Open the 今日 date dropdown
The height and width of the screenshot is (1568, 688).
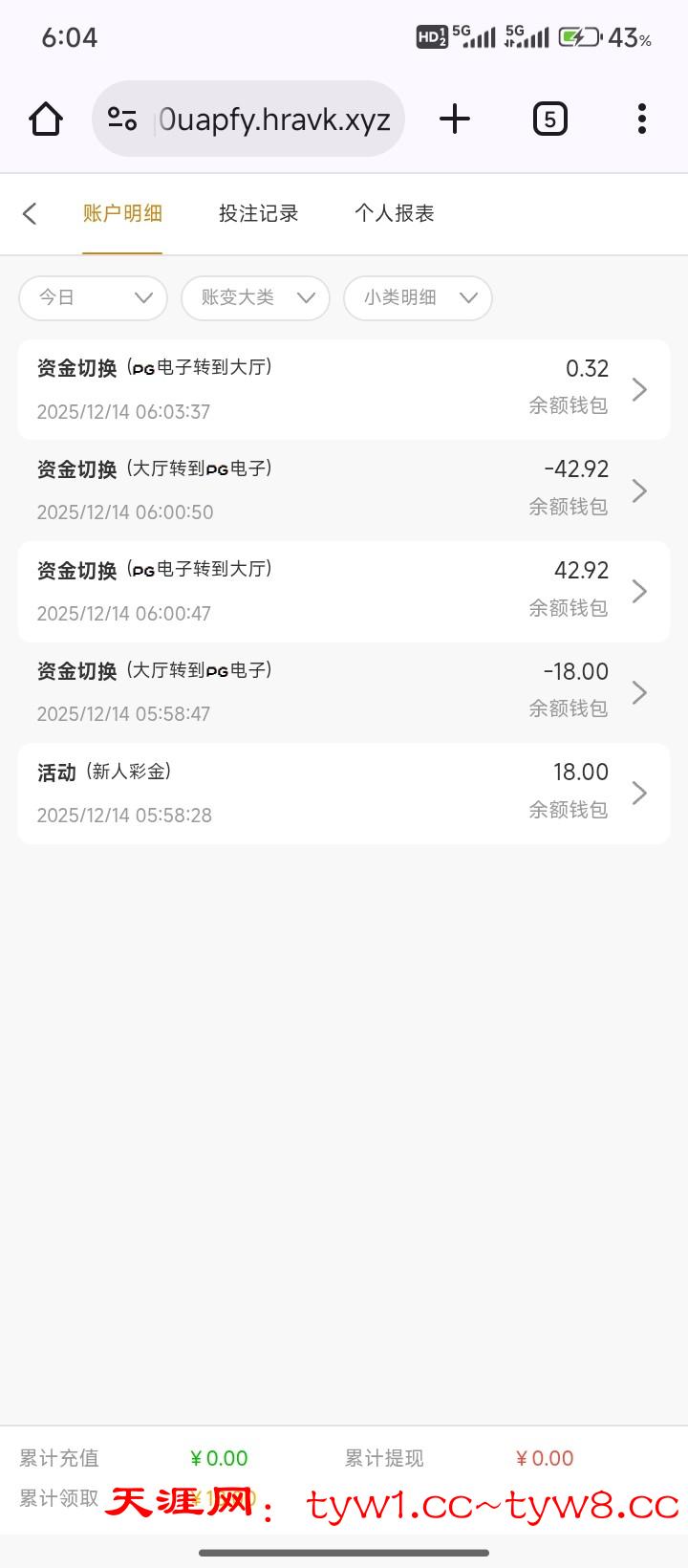pos(93,297)
